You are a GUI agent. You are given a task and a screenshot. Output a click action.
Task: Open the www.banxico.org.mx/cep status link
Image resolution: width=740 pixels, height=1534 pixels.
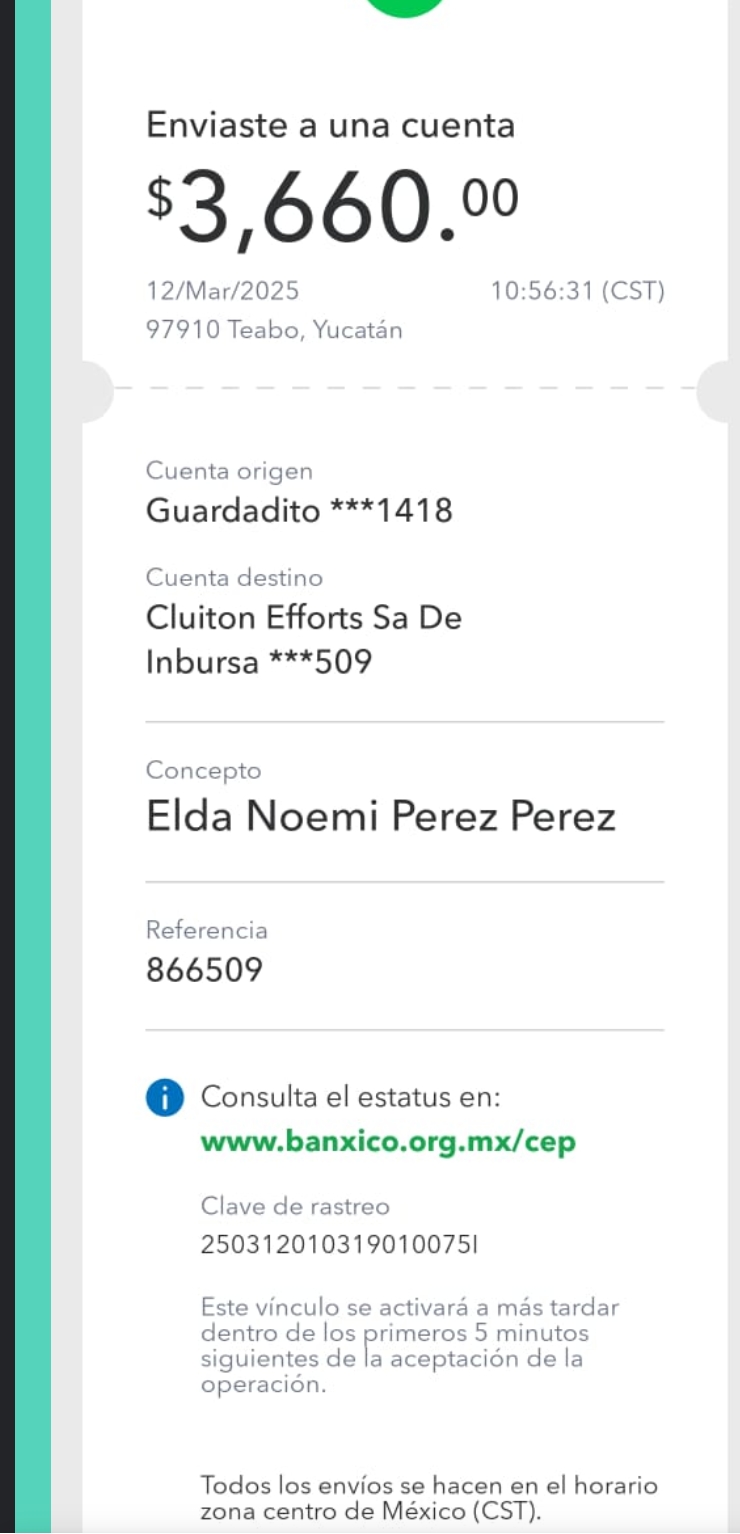coord(388,1142)
